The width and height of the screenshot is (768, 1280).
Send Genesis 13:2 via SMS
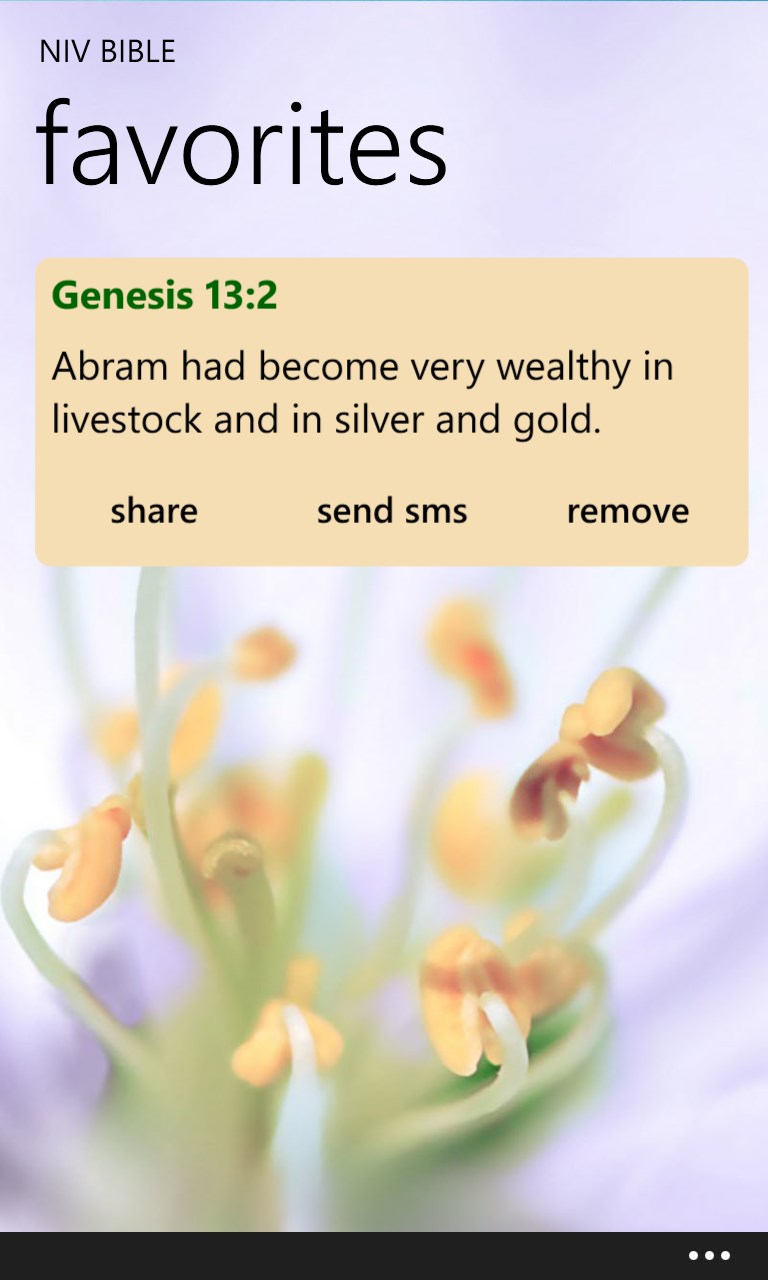(x=392, y=511)
